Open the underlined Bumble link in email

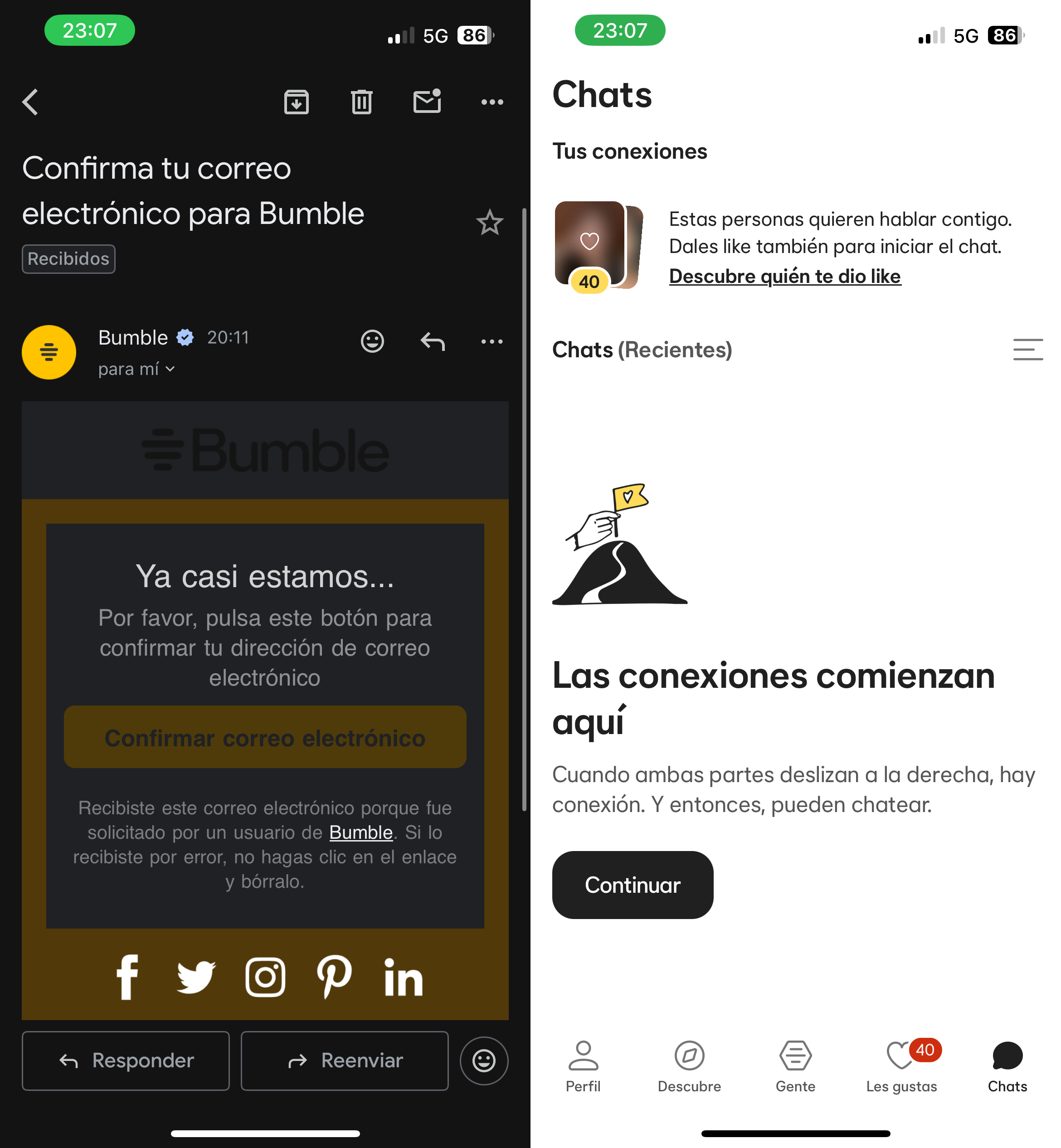click(x=360, y=832)
